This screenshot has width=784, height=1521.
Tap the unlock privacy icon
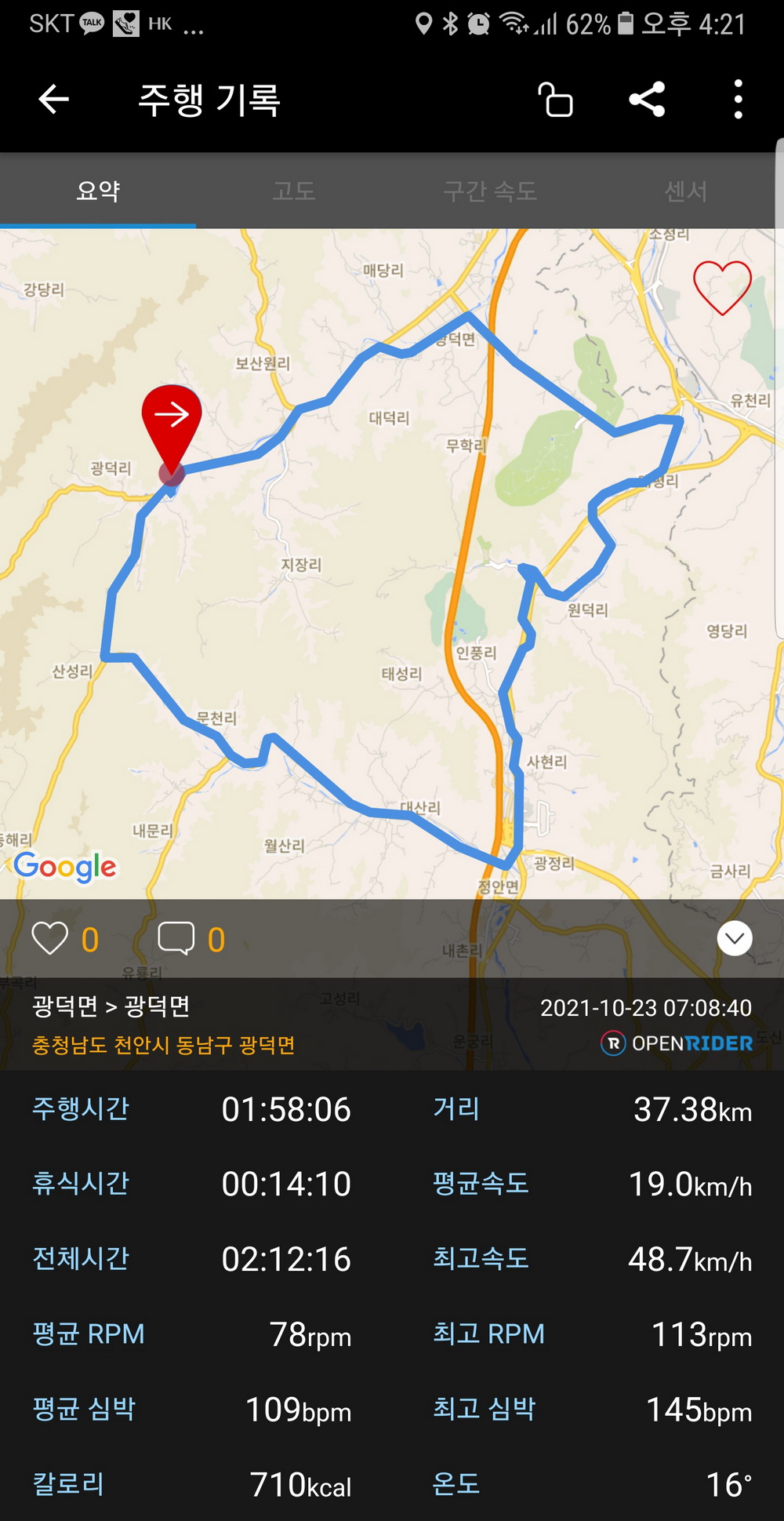click(x=555, y=100)
